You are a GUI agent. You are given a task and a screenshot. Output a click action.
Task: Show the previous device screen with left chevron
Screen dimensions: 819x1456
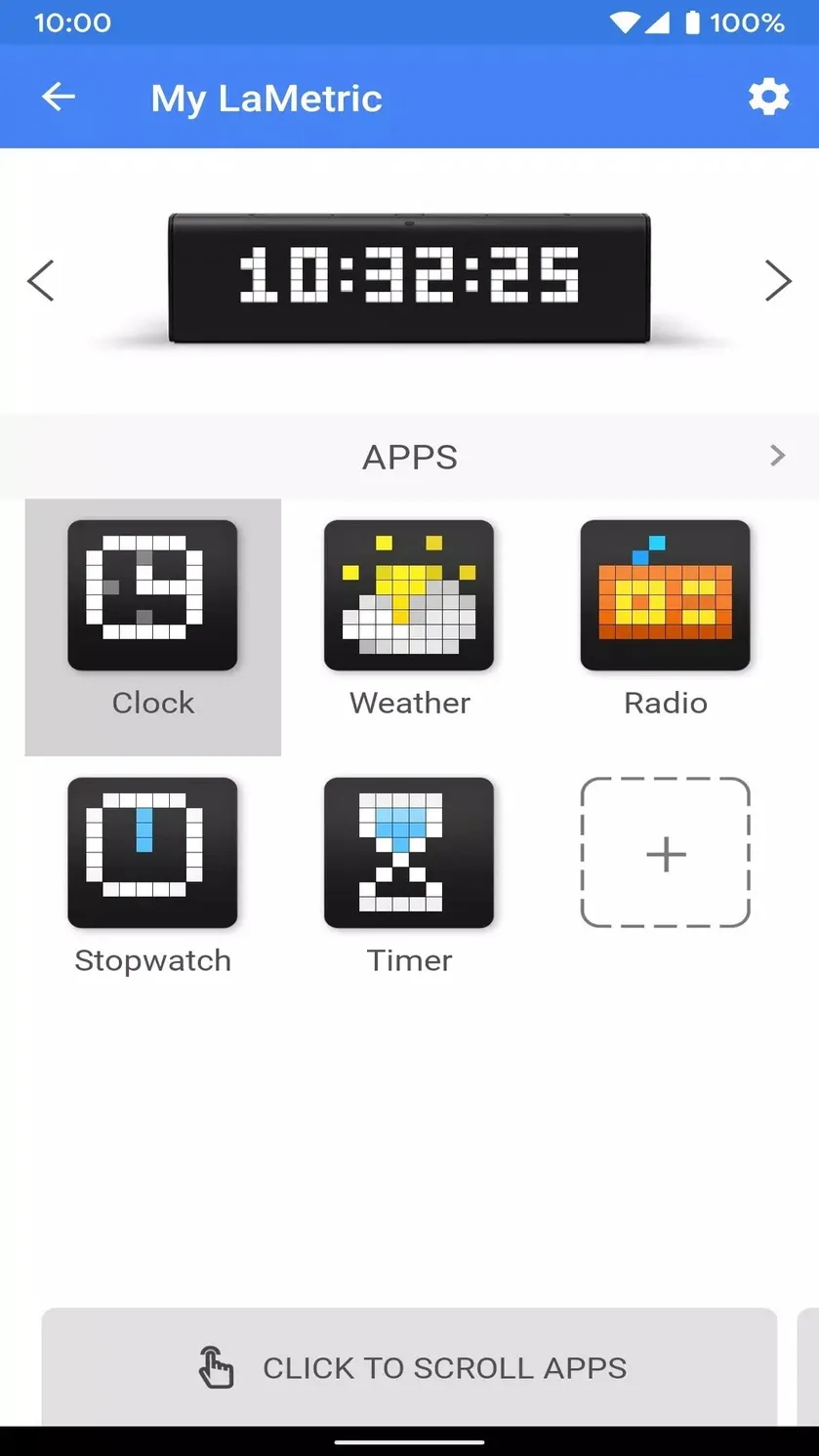click(x=41, y=280)
